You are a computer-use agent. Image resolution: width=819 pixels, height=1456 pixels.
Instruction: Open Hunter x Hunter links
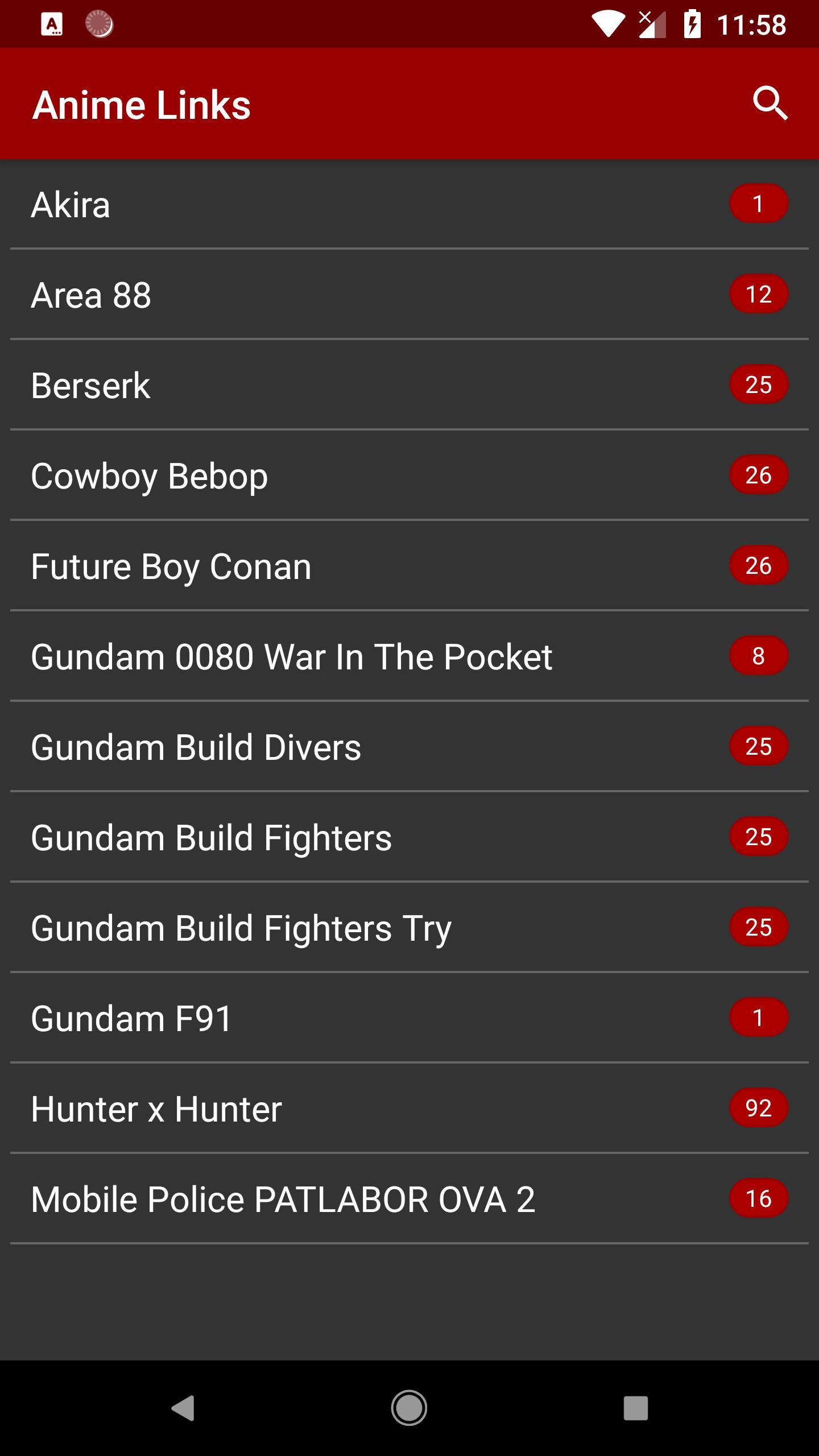(x=409, y=1108)
